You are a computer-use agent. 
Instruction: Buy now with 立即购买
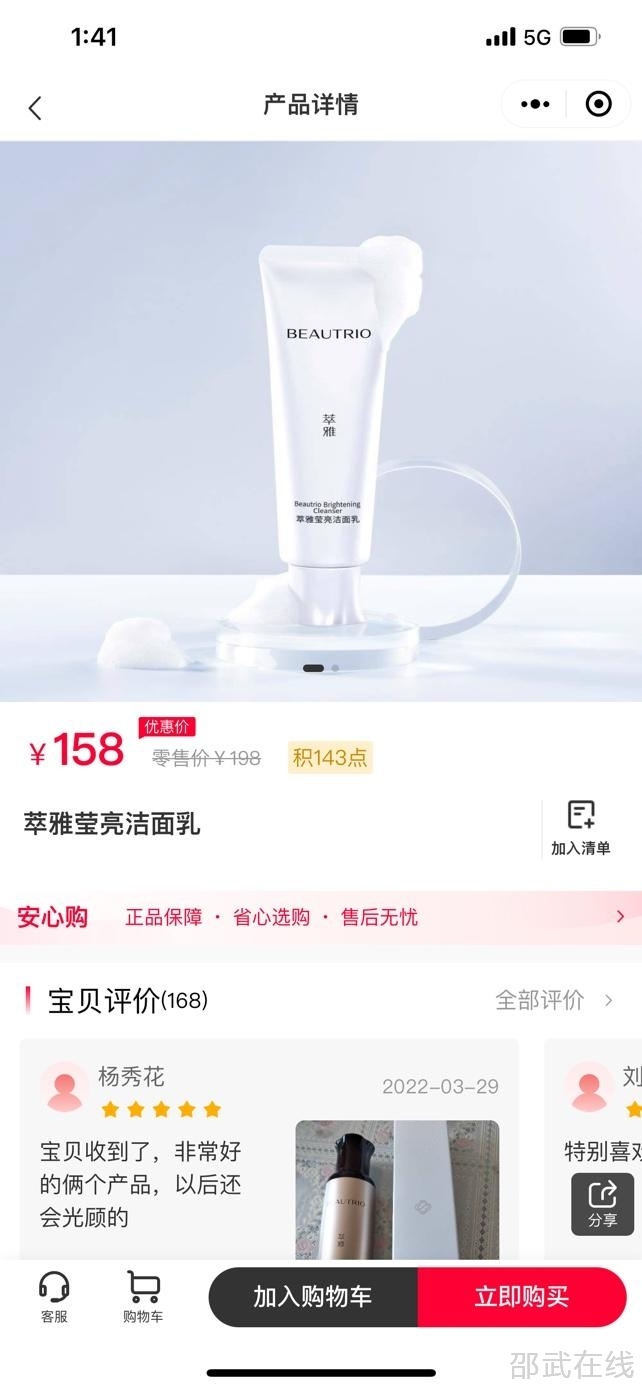coord(521,1297)
